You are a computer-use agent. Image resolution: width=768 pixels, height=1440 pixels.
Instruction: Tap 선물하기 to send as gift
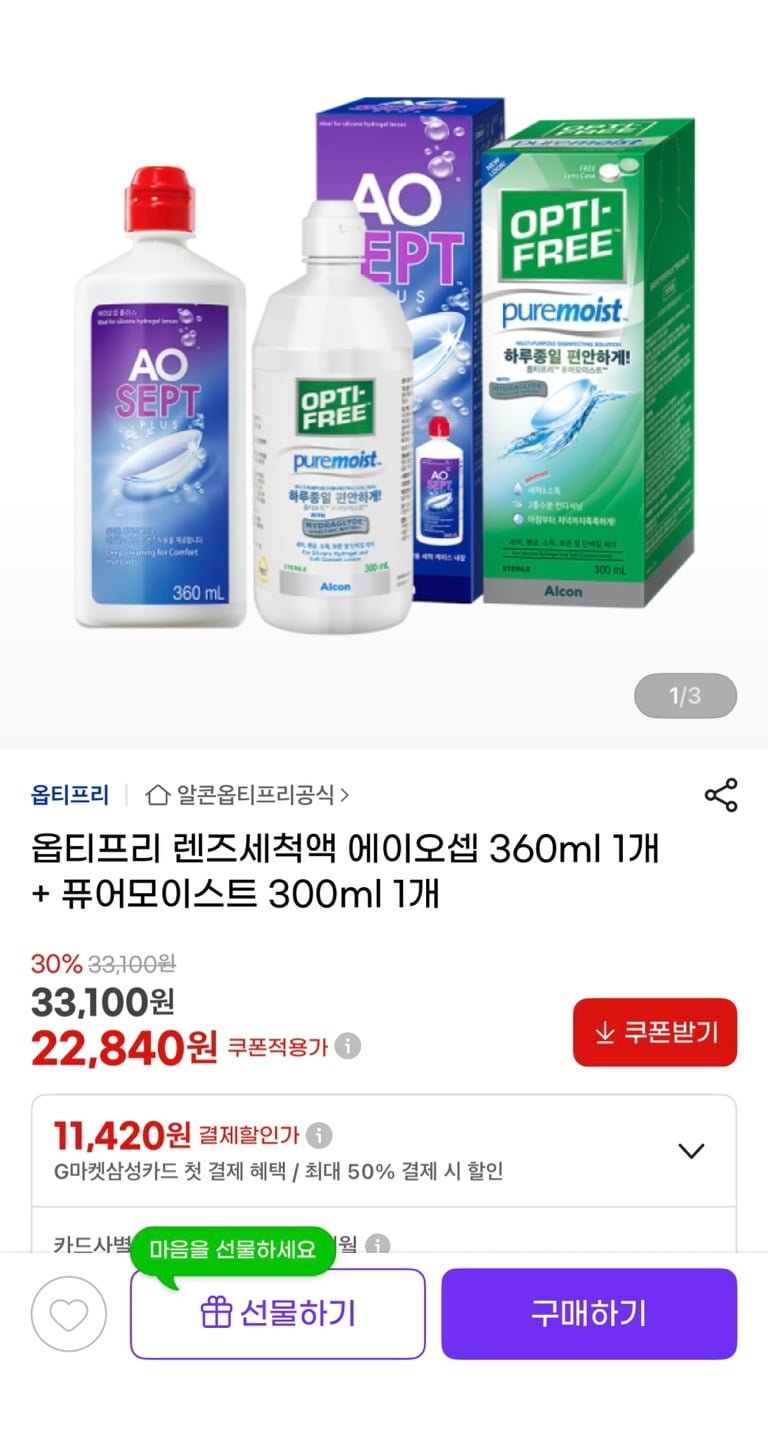click(278, 1314)
